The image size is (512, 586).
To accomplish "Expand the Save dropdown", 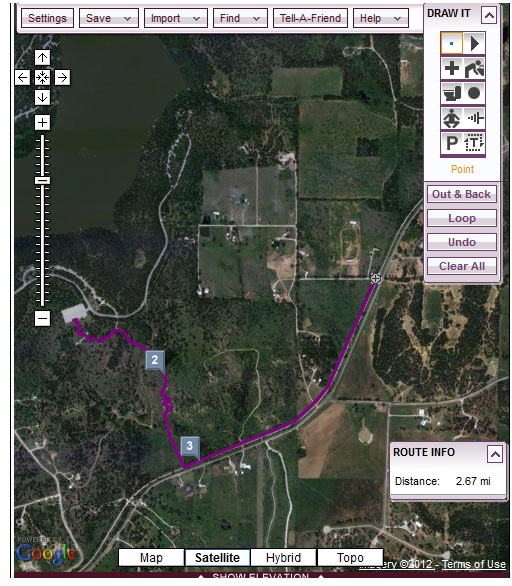I will 109,18.
